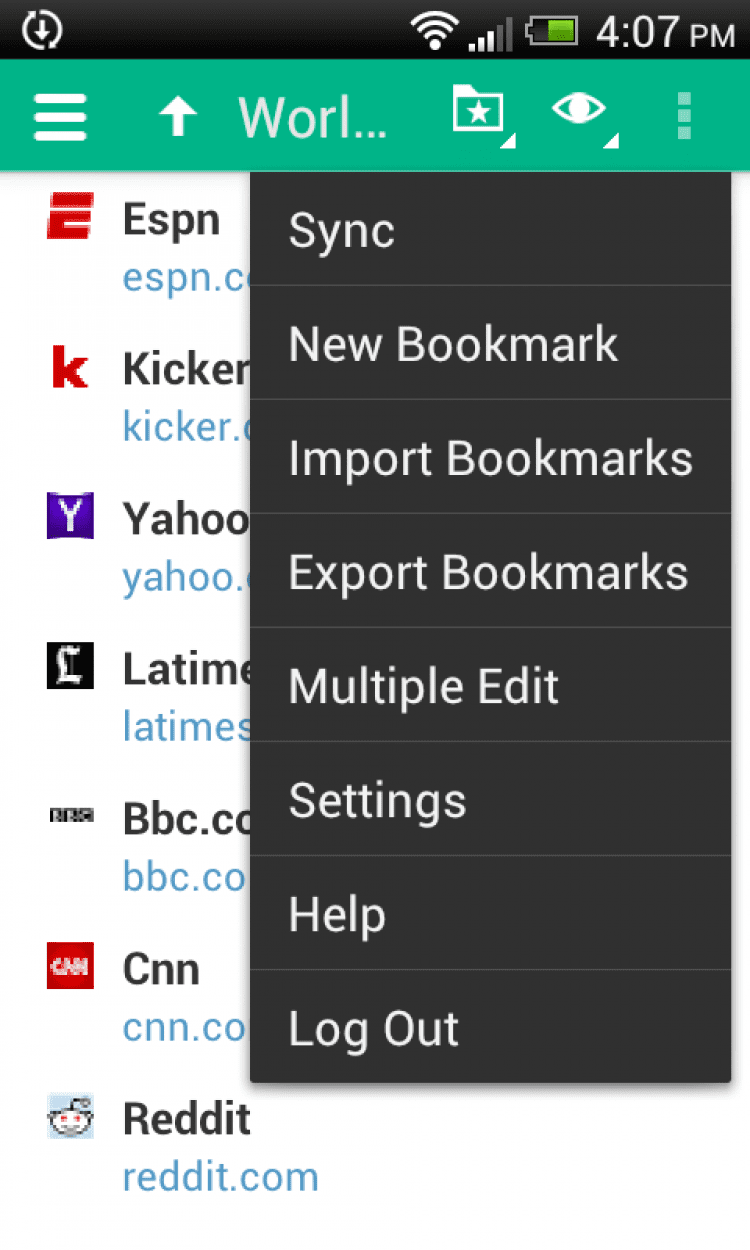Open the bookmark folder star dropdown

click(x=481, y=115)
